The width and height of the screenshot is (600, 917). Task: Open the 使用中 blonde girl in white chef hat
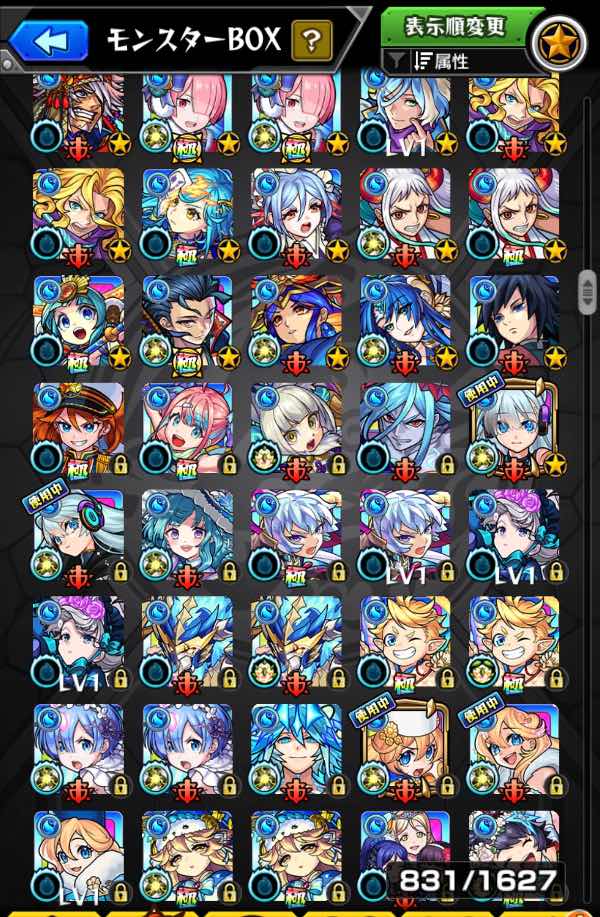click(x=405, y=748)
